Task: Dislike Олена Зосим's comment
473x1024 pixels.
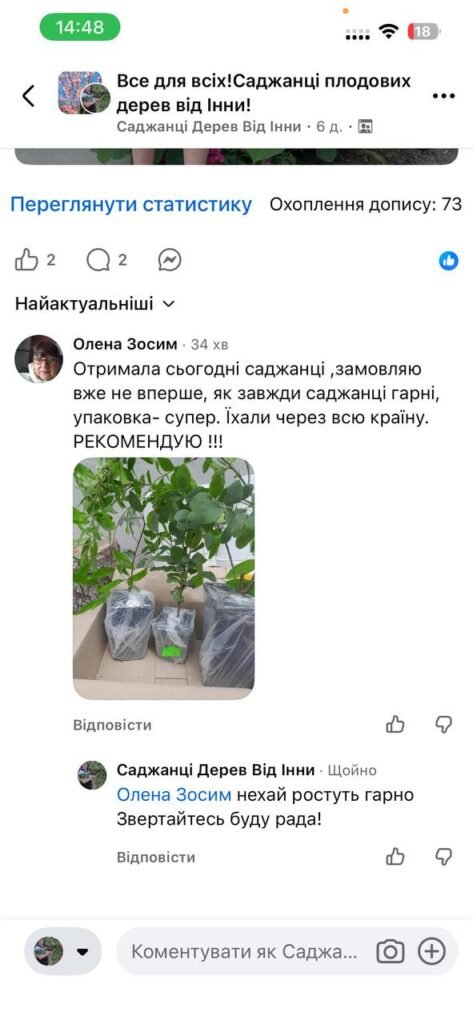Action: (444, 724)
